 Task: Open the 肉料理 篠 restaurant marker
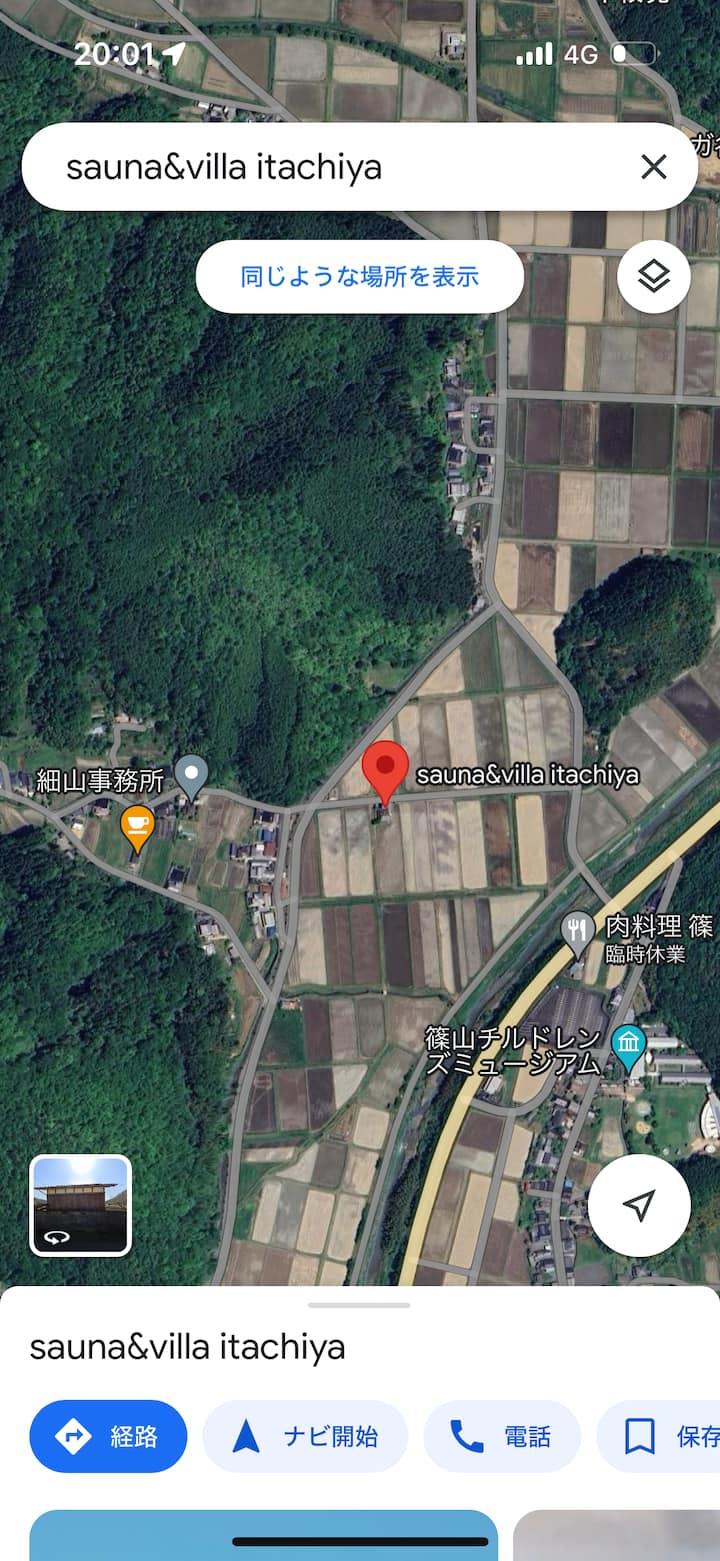[x=577, y=930]
